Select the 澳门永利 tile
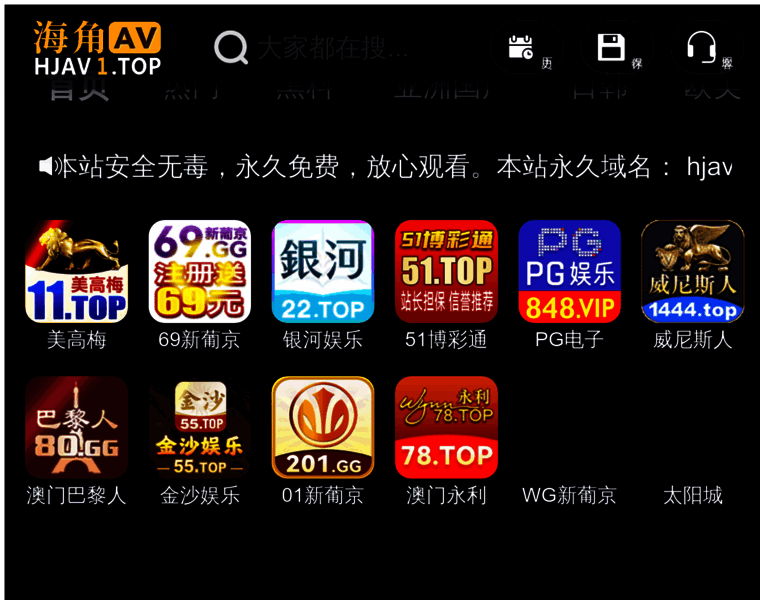This screenshot has width=760, height=600. (446, 428)
